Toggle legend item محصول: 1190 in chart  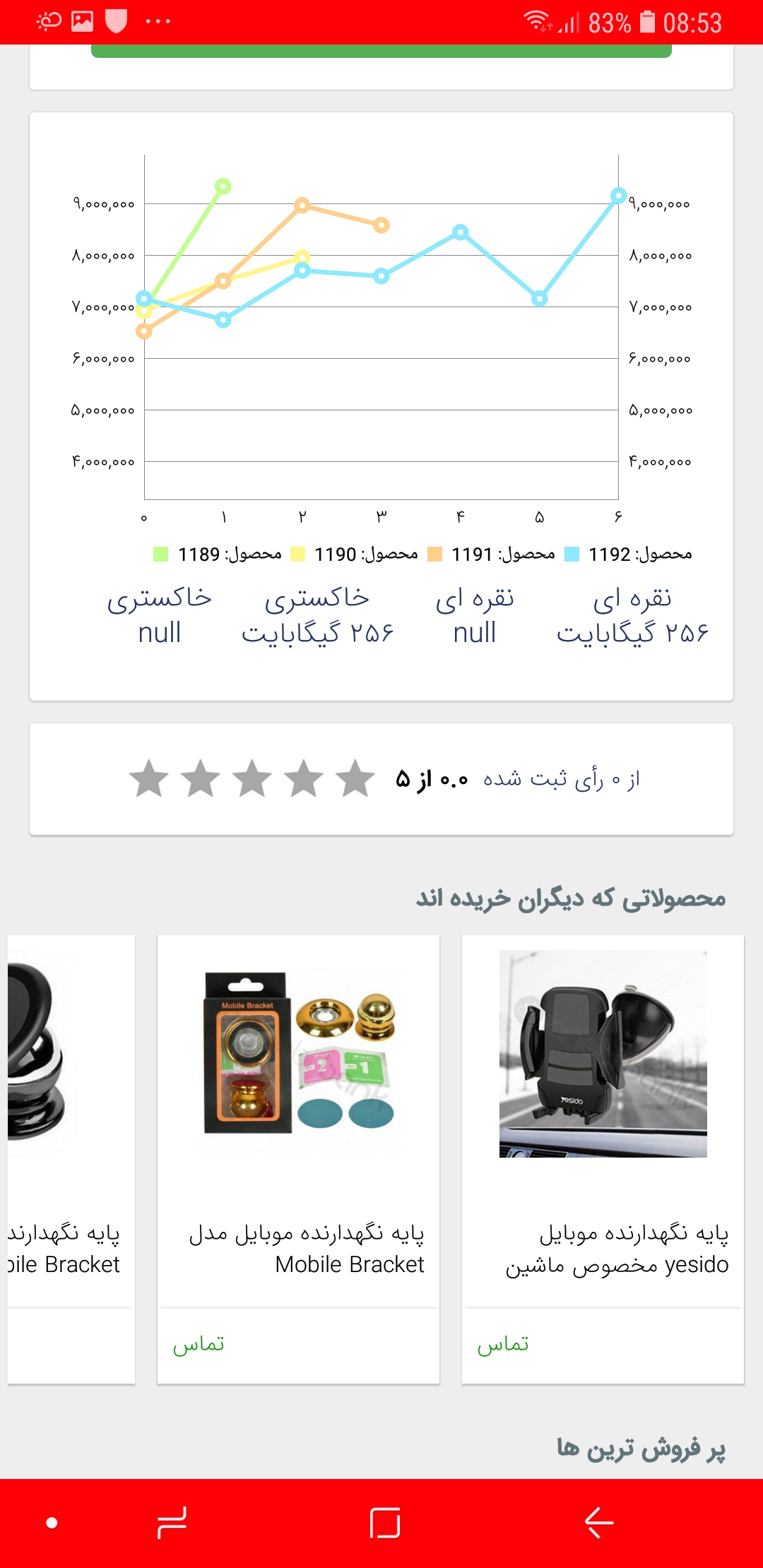tap(355, 554)
